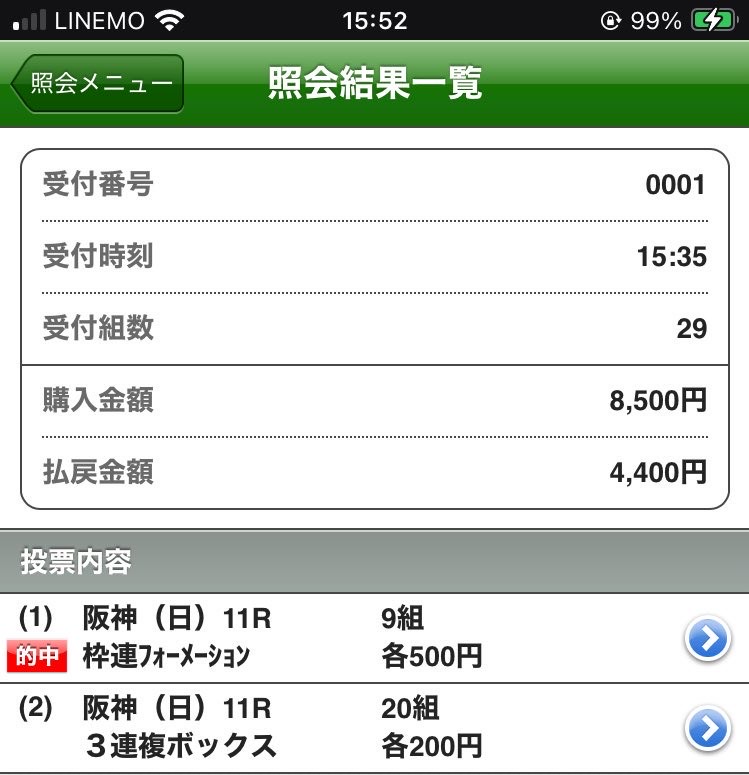Go back to 照会メニュー
Image resolution: width=749 pixels, height=775 pixels.
98,84
